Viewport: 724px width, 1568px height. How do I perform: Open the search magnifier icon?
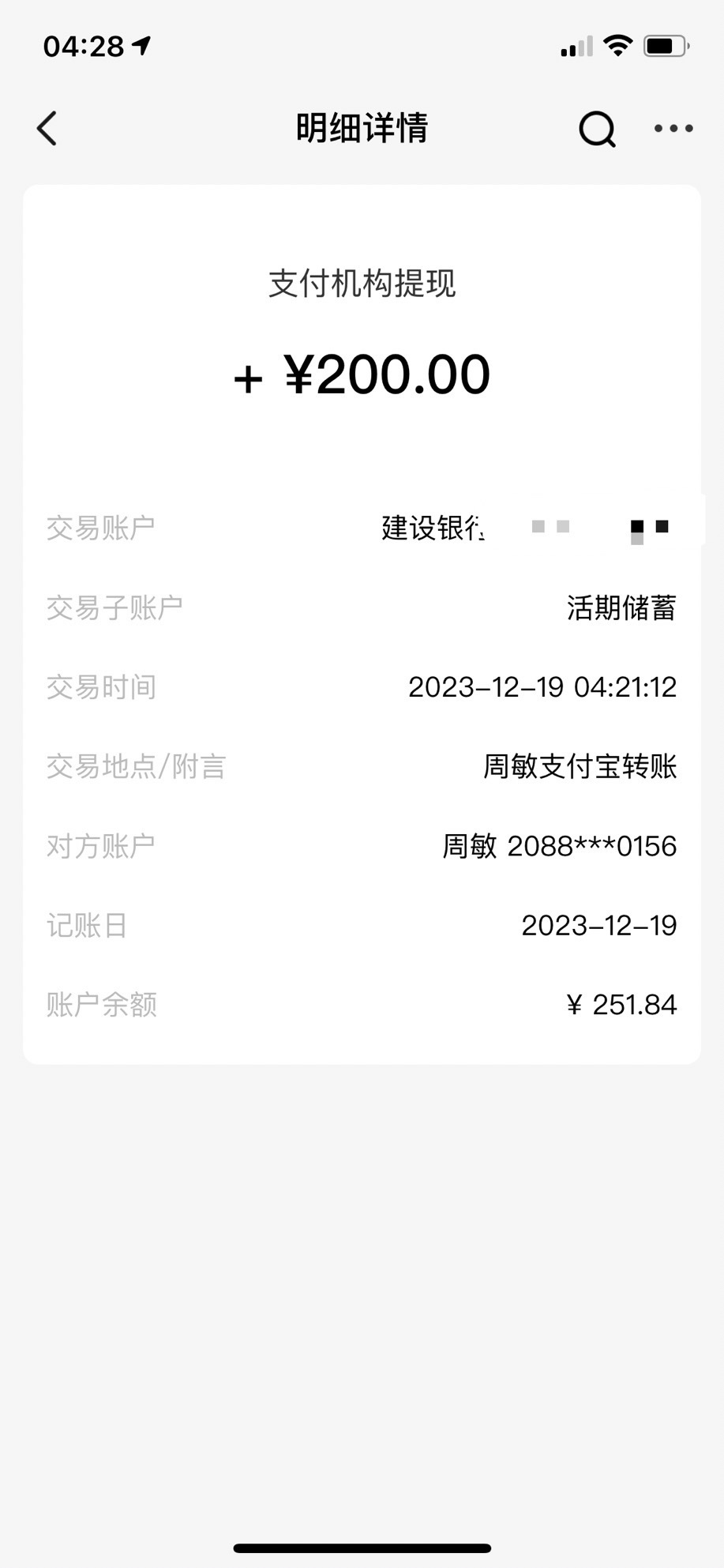tap(597, 129)
